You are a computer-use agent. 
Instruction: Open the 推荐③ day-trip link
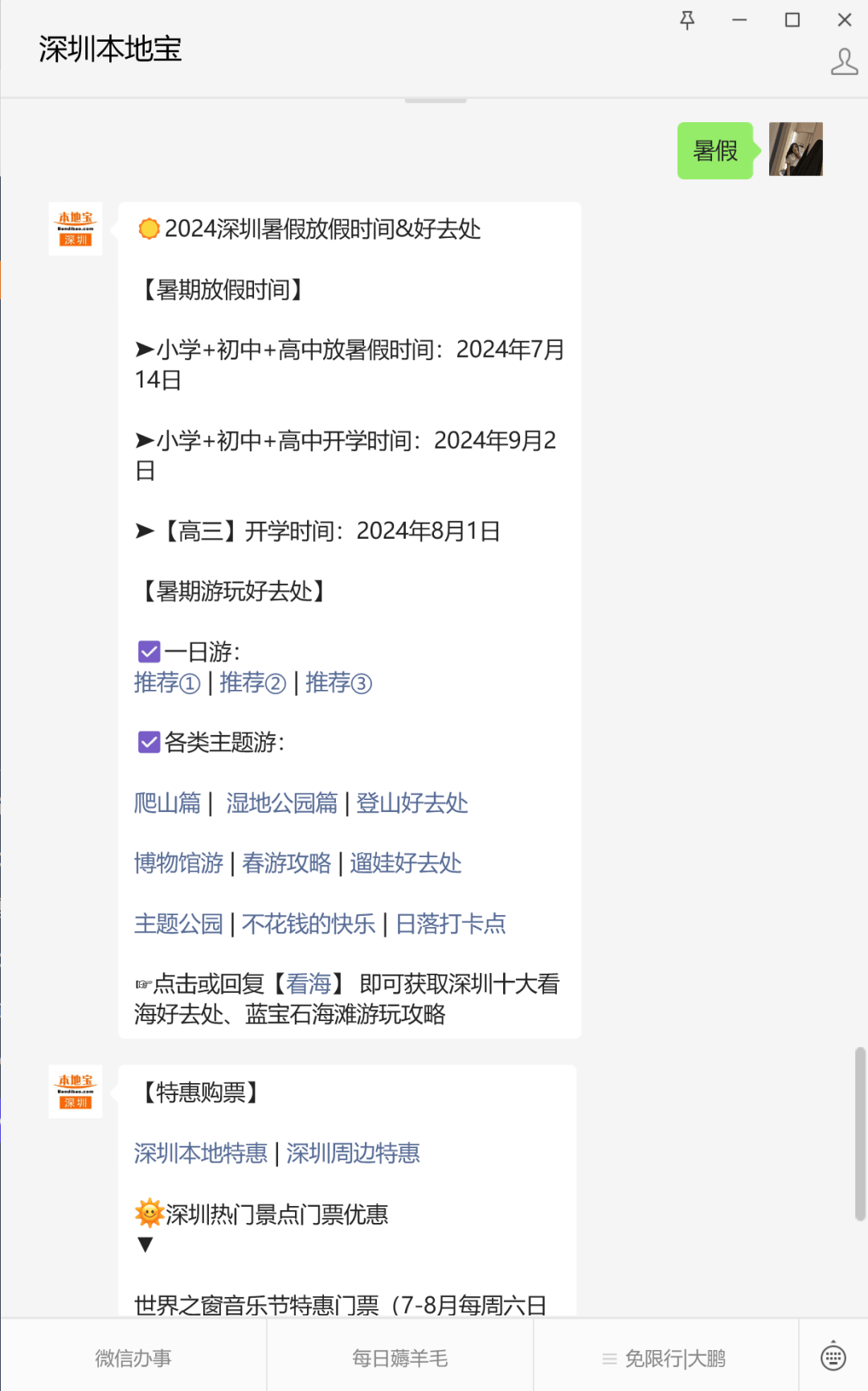pyautogui.click(x=338, y=683)
